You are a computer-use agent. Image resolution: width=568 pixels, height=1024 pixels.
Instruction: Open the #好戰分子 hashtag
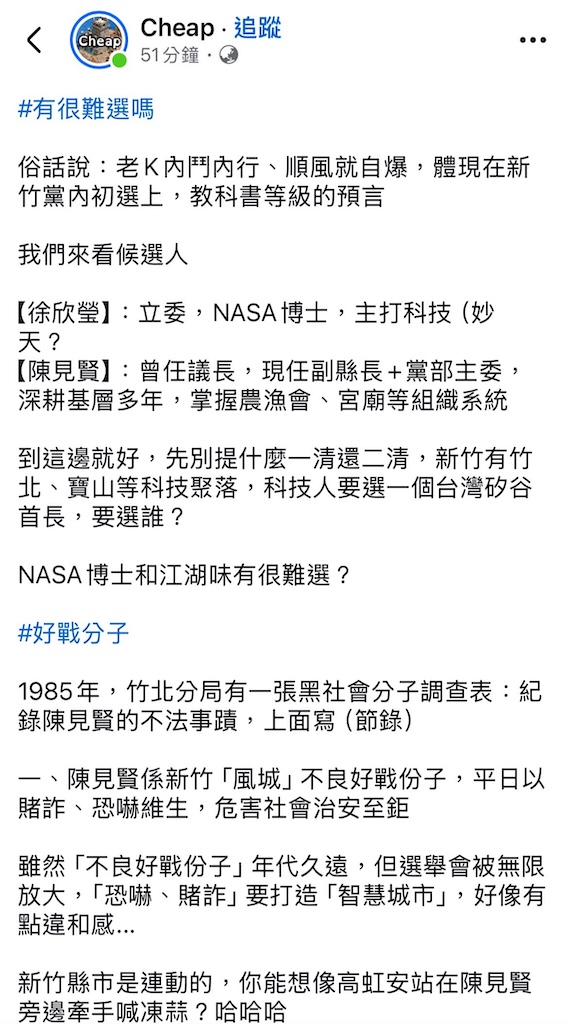tap(72, 633)
